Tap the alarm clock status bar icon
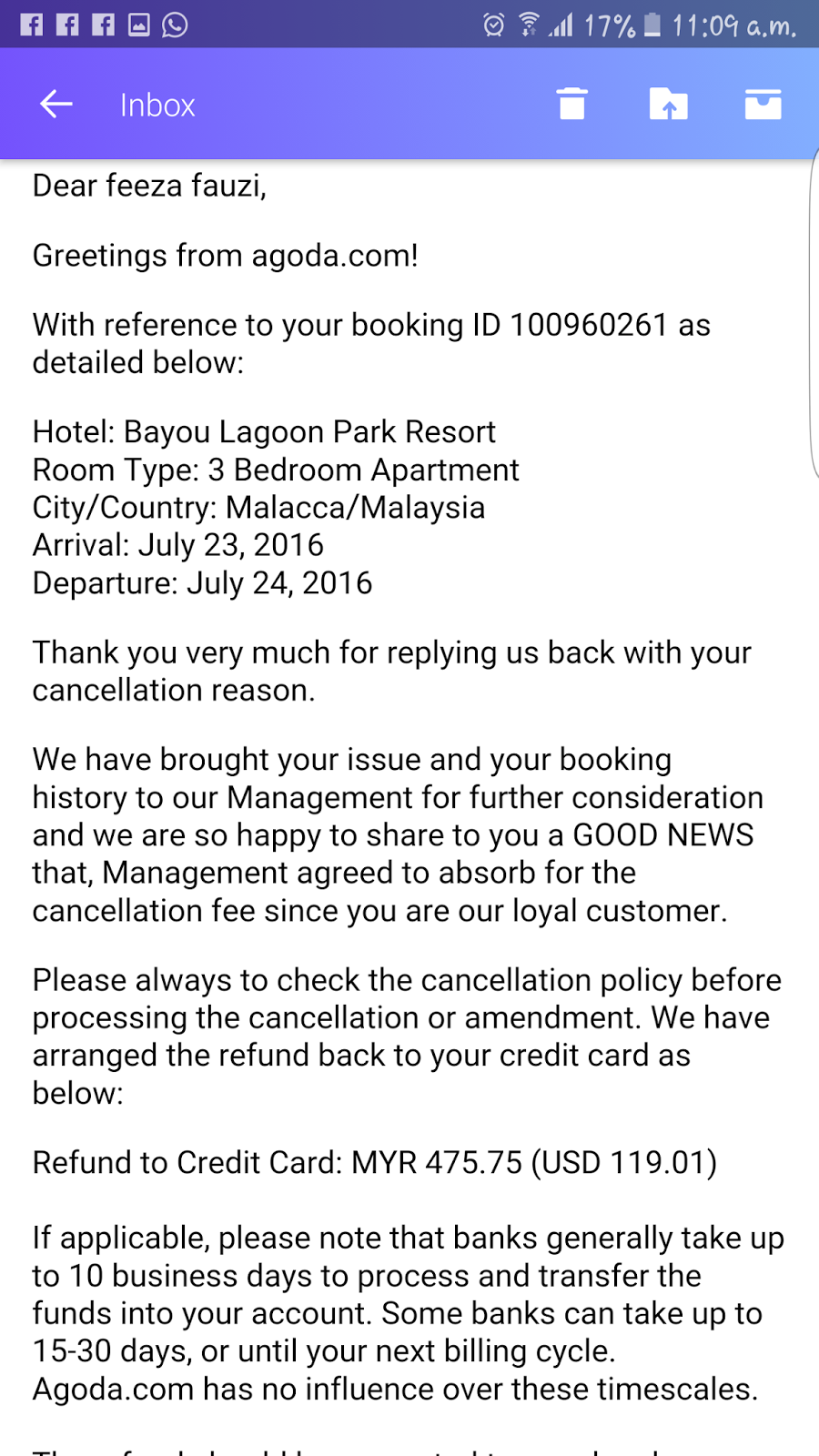 click(493, 25)
